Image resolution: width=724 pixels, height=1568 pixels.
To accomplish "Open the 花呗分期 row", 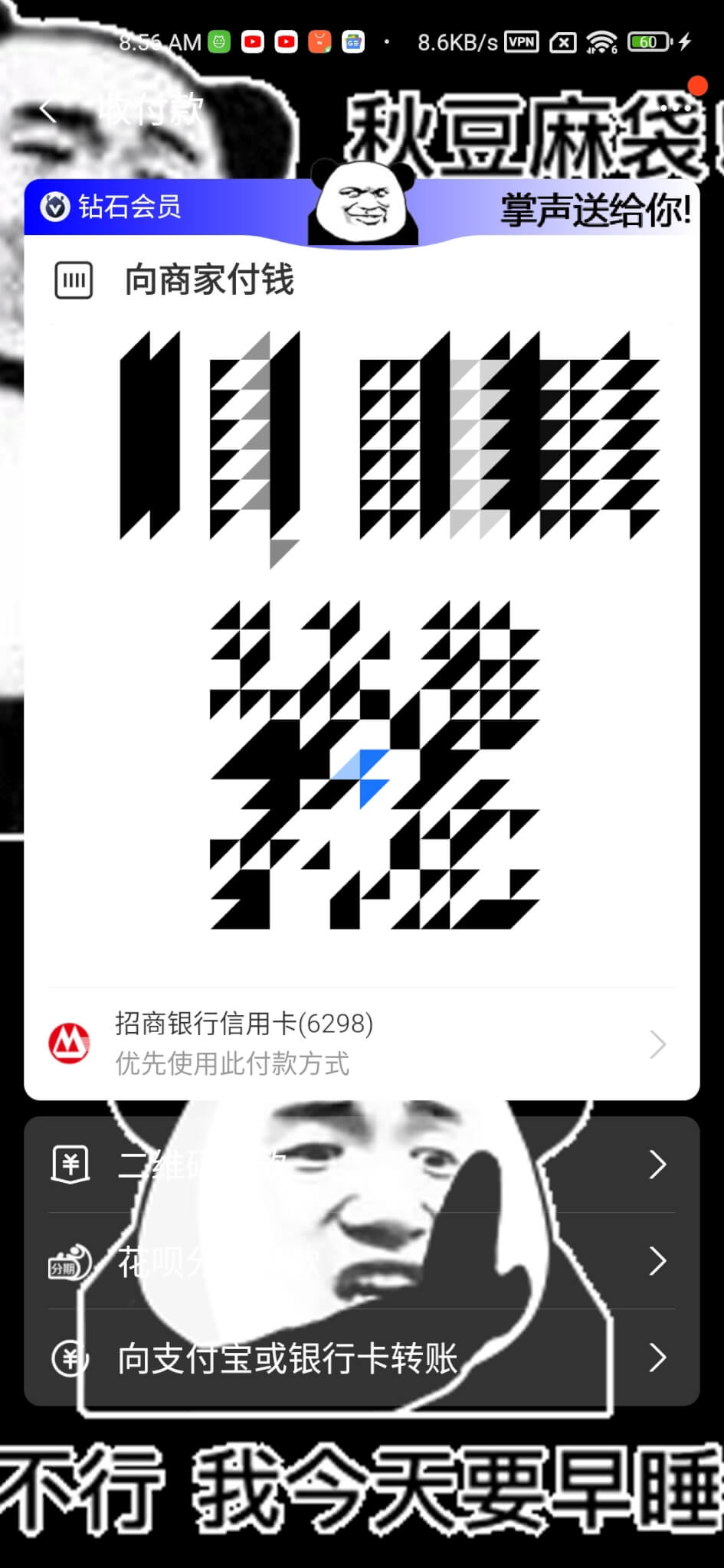I will pos(362,1261).
